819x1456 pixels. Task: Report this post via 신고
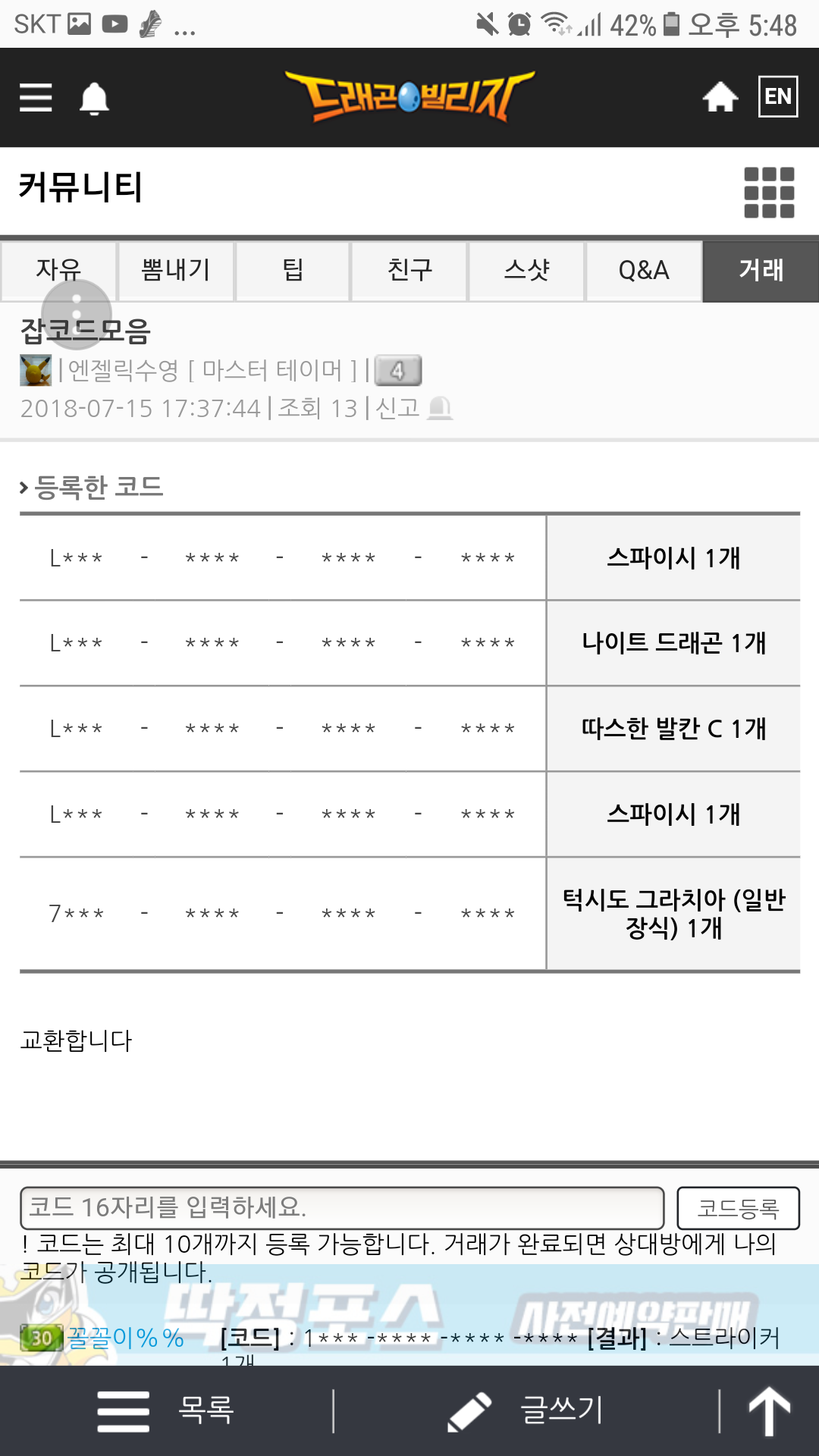[x=413, y=408]
